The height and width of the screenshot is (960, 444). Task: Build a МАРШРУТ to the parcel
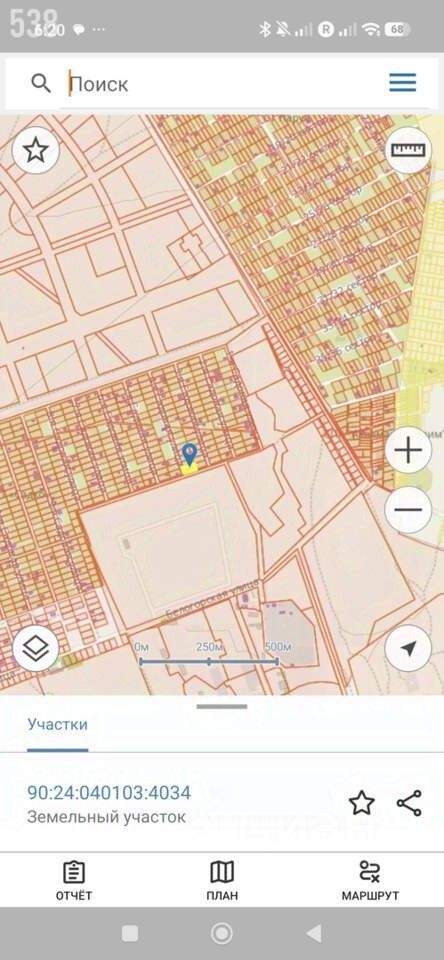(x=370, y=880)
